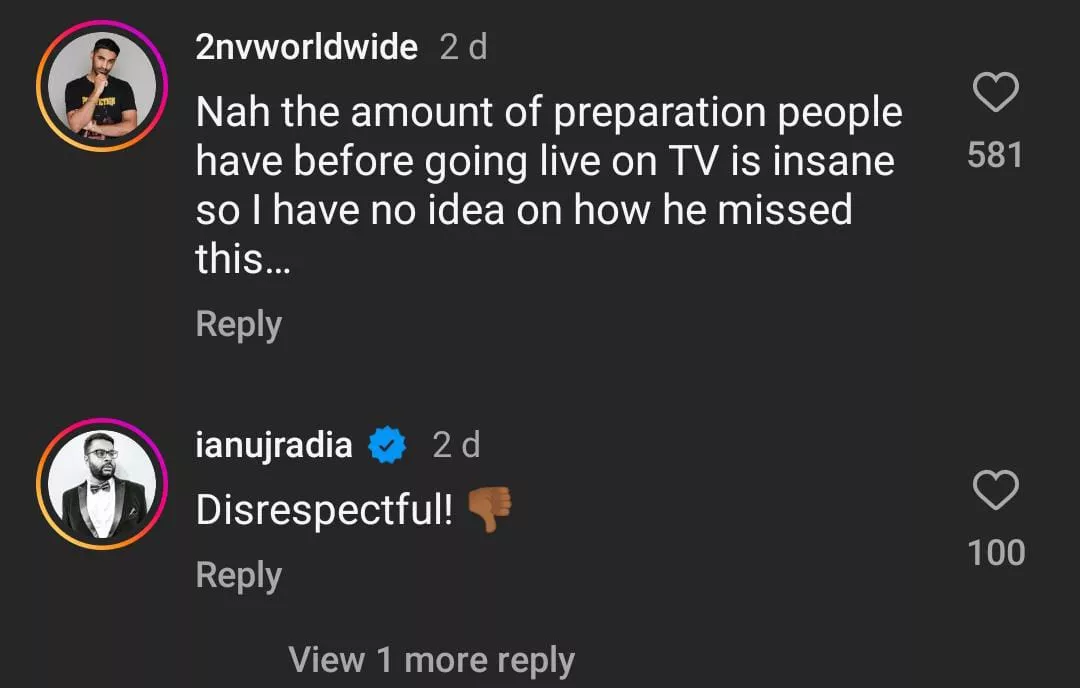Like the comment by 2nvworldwide
The width and height of the screenshot is (1080, 688).
[x=995, y=94]
